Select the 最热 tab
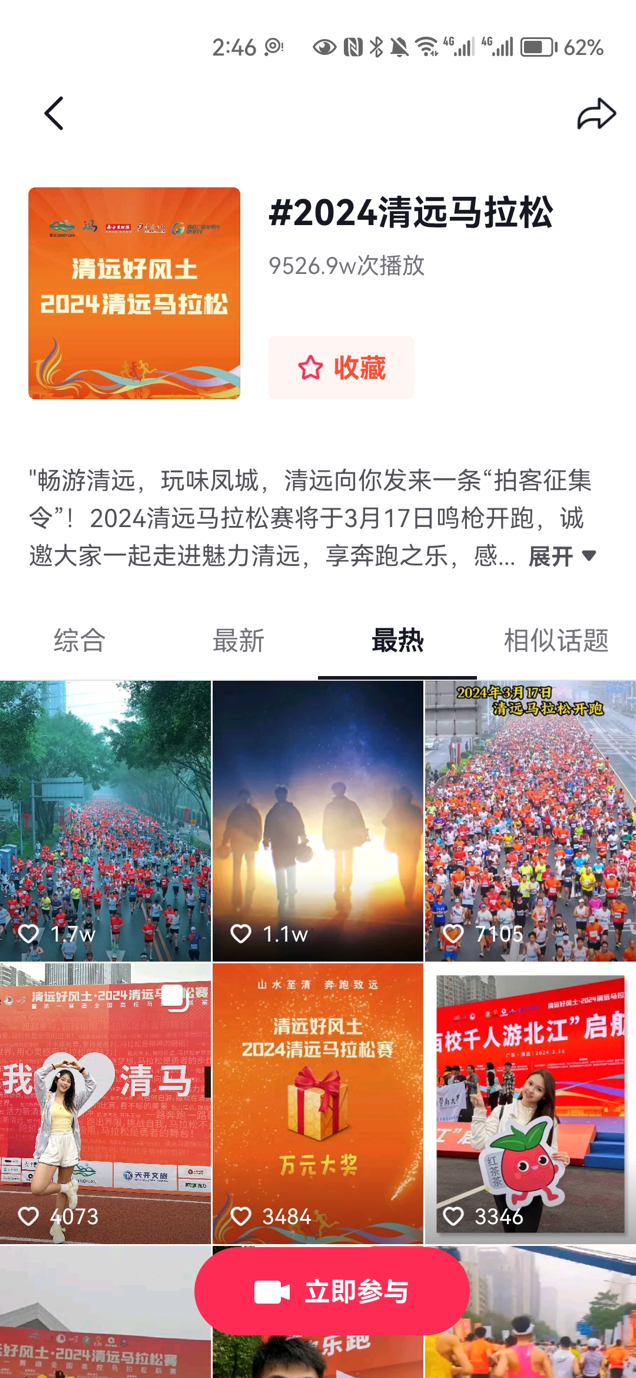Screen dimensions: 636x1378 point(397,640)
